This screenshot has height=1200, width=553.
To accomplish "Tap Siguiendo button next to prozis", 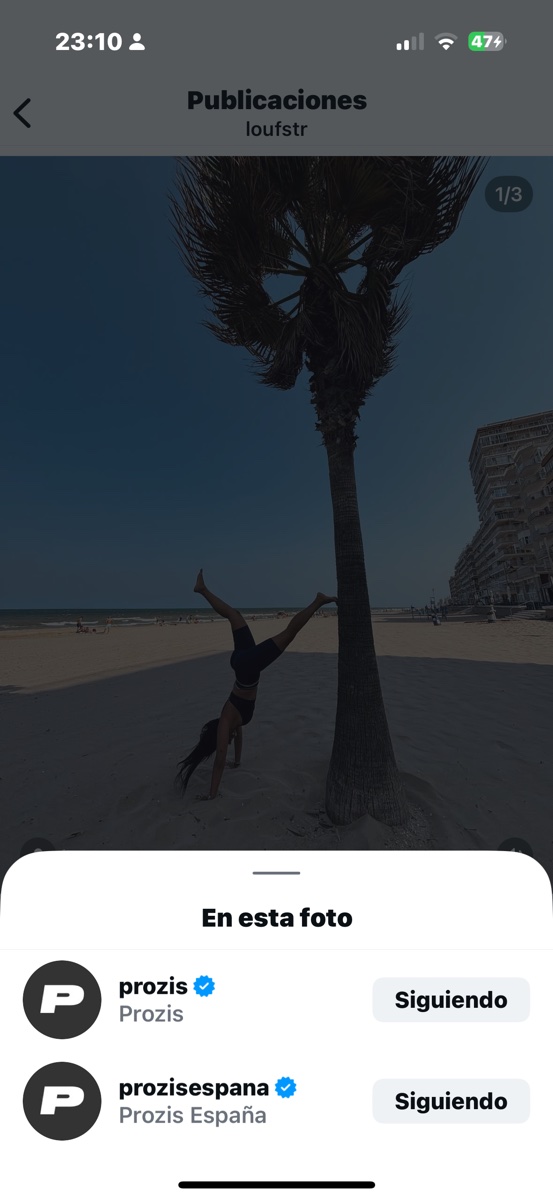I will (451, 1000).
